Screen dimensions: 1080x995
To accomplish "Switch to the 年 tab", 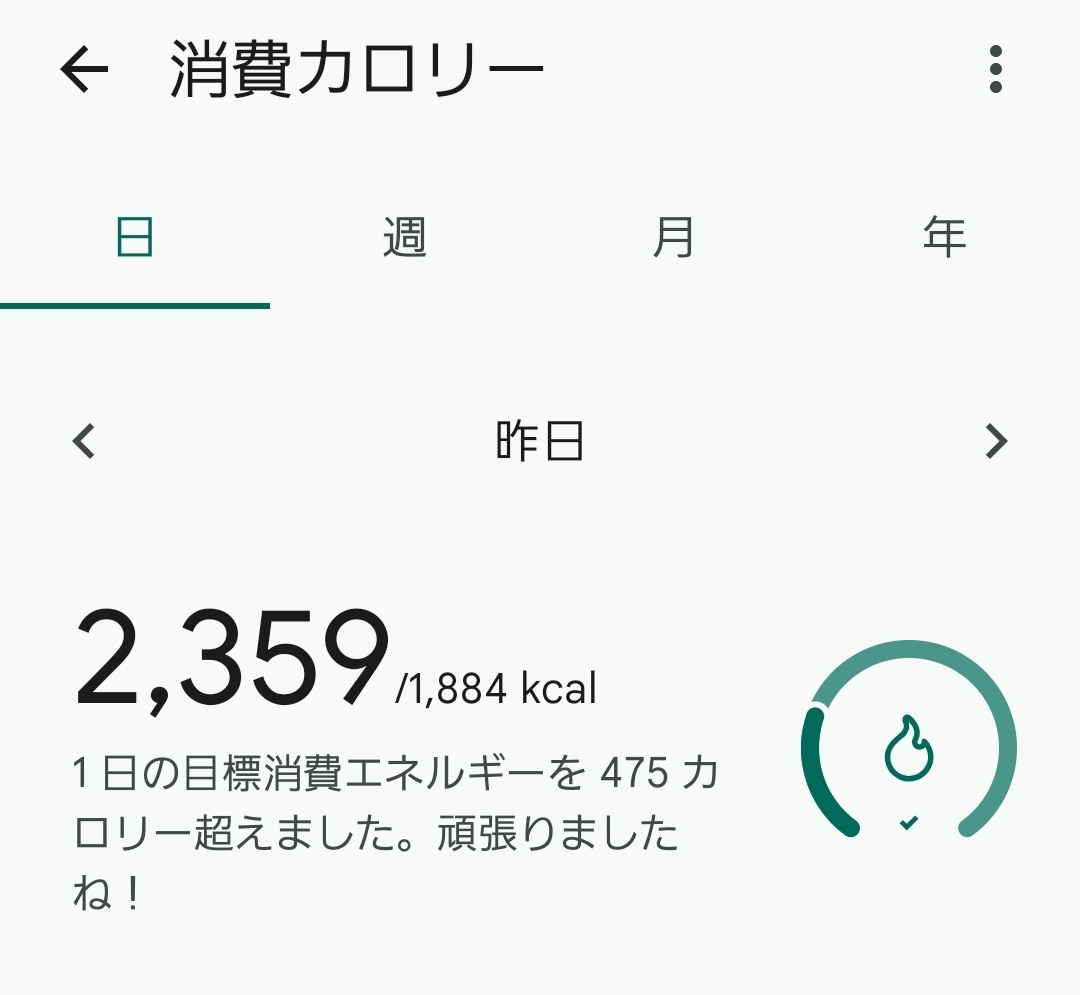I will click(x=944, y=239).
